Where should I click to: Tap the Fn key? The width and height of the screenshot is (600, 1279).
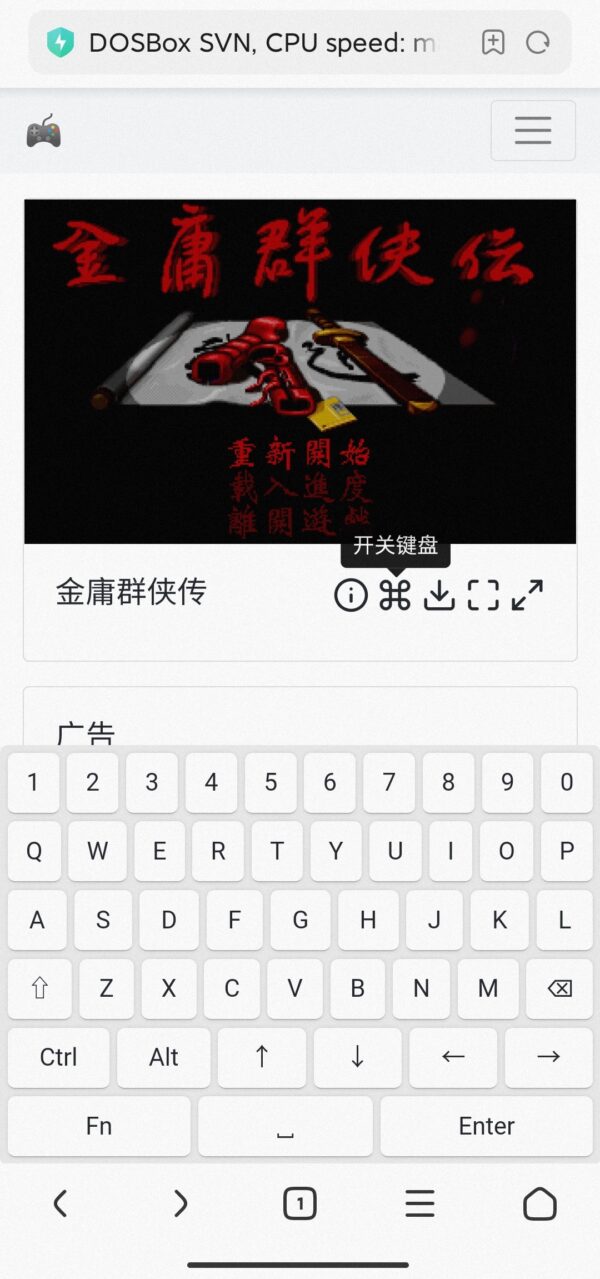(x=98, y=1126)
